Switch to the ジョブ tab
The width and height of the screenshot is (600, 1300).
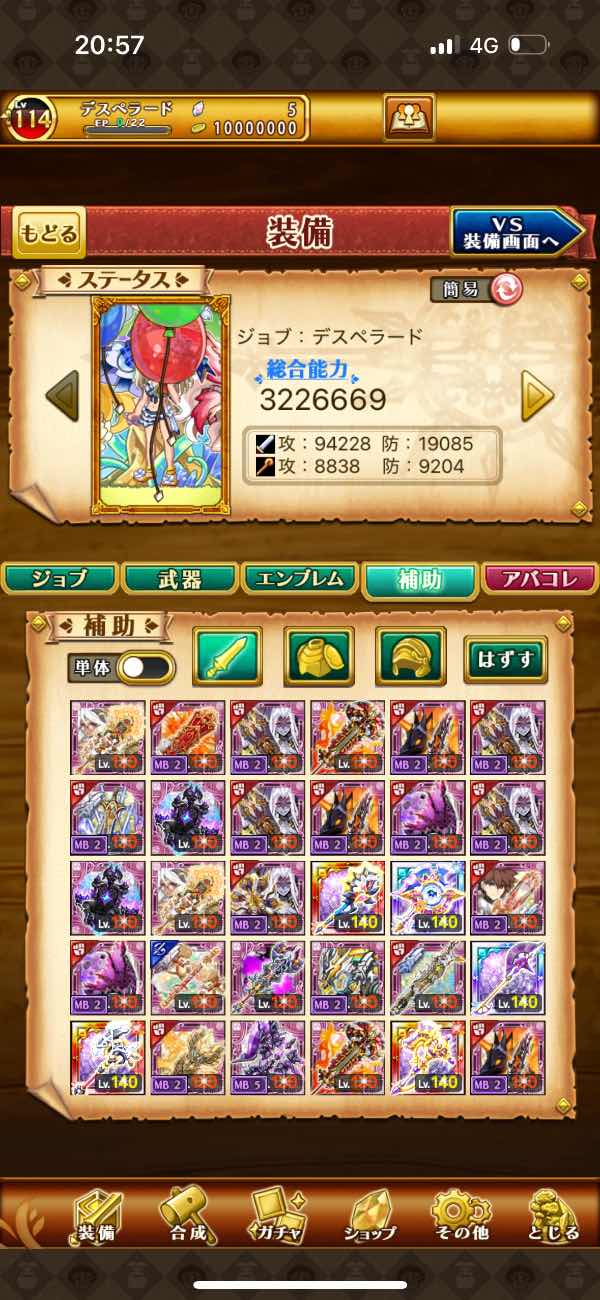coord(59,578)
